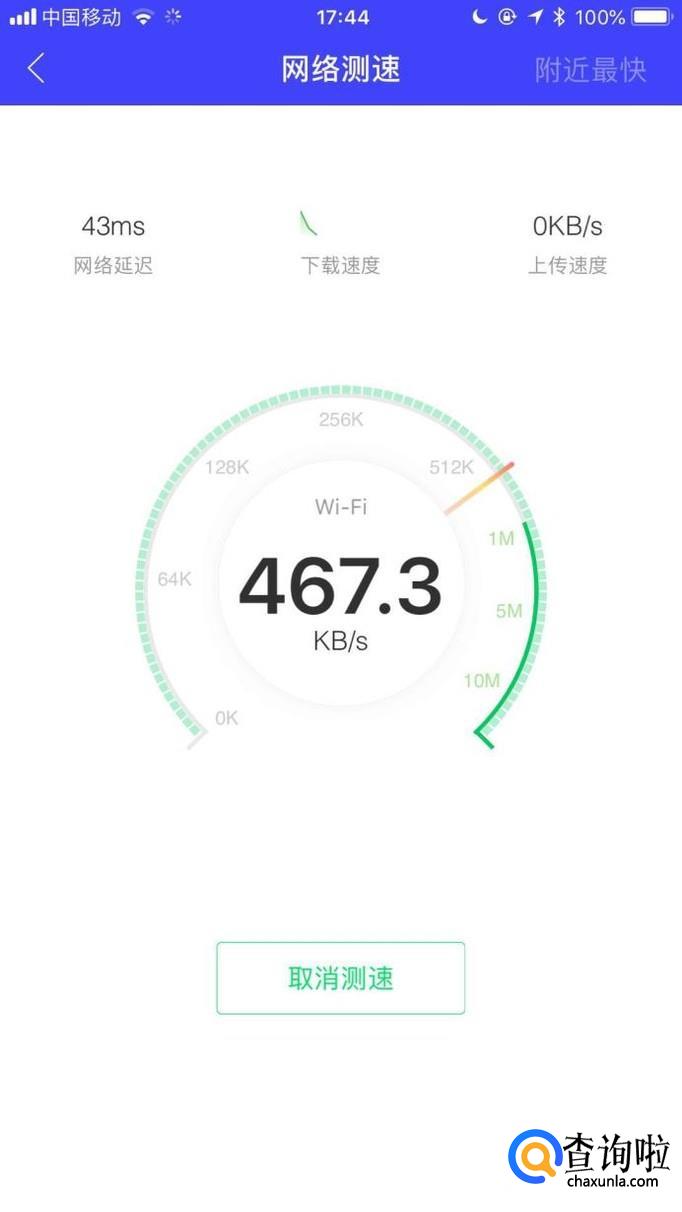Cancel the speed test with 取消测速
Viewport: 682px width, 1212px height.
341,978
